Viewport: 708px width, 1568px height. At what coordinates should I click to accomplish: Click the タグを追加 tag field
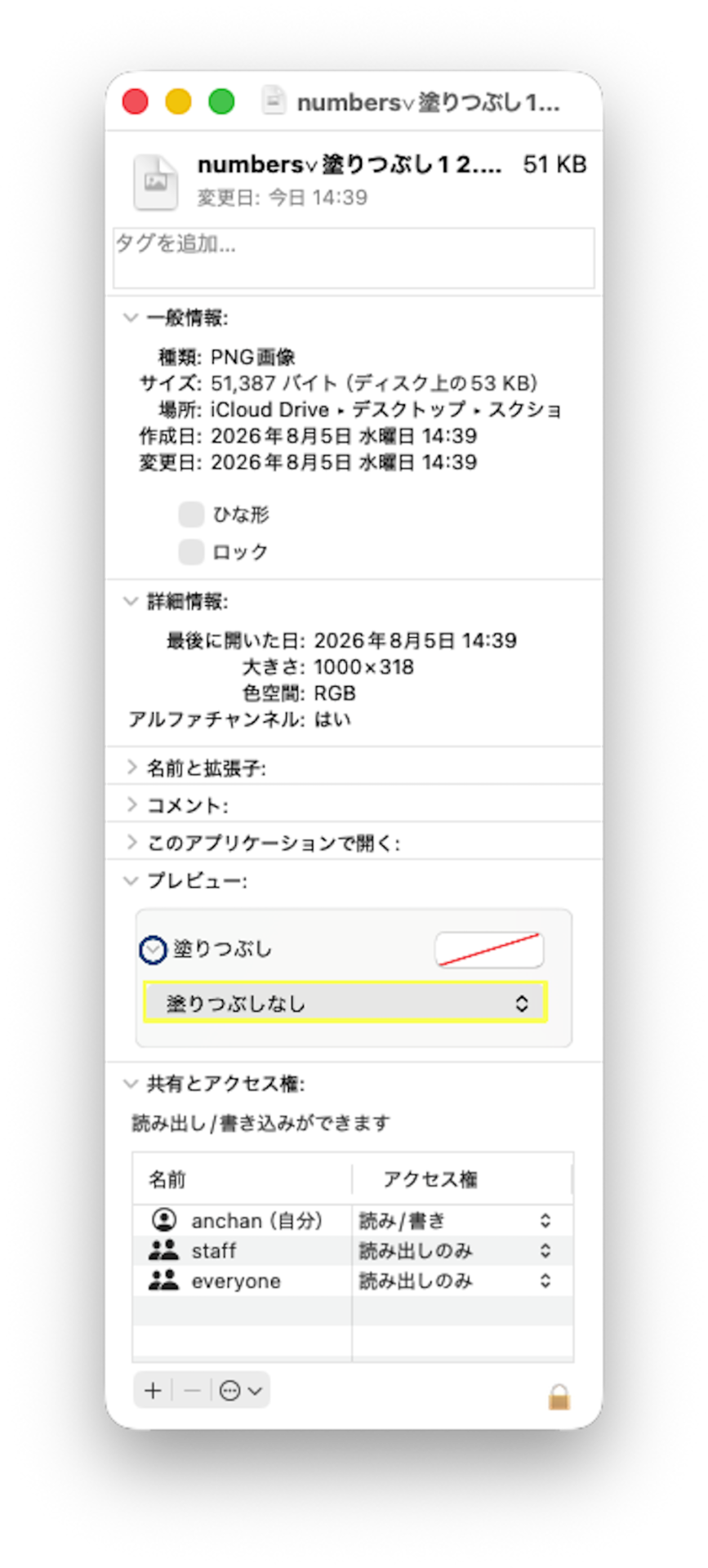[x=354, y=258]
